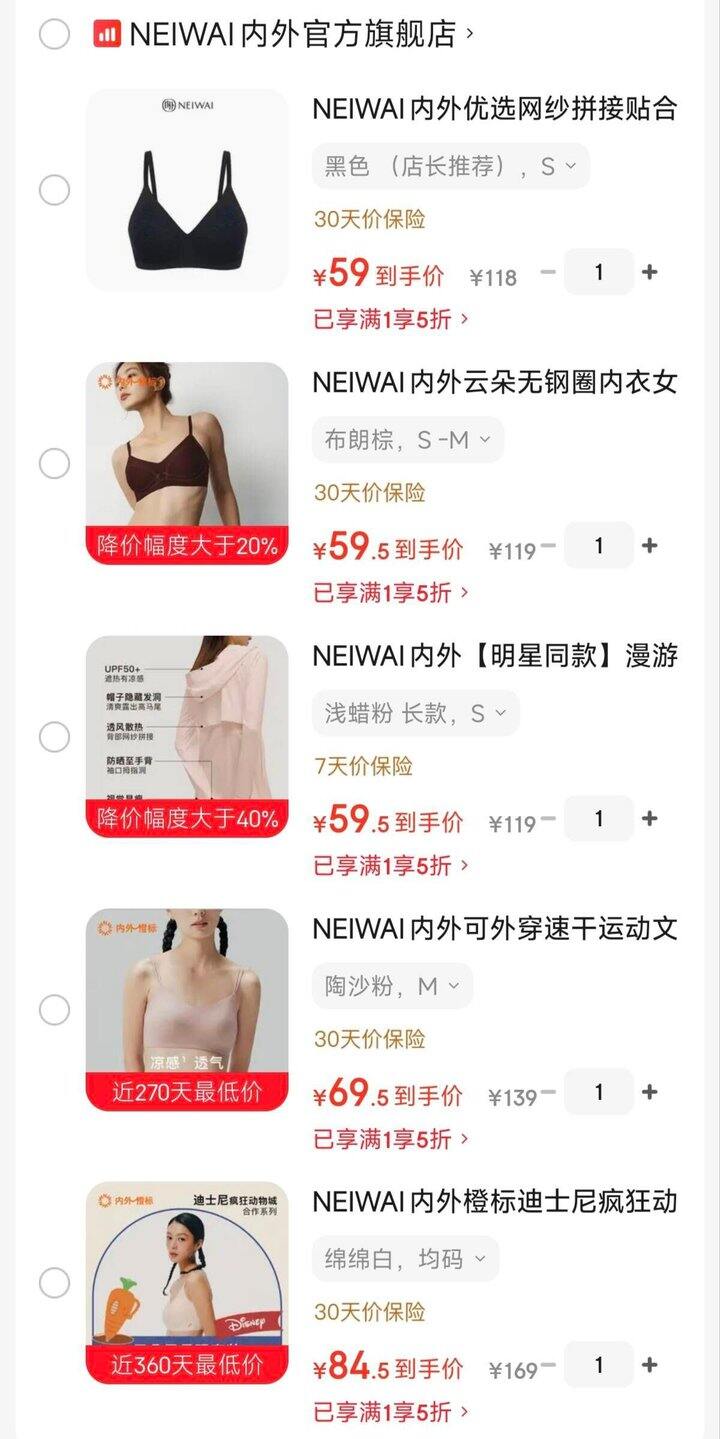
Task: Select the Disney 疯狂动物城 item
Action: (x=55, y=1285)
